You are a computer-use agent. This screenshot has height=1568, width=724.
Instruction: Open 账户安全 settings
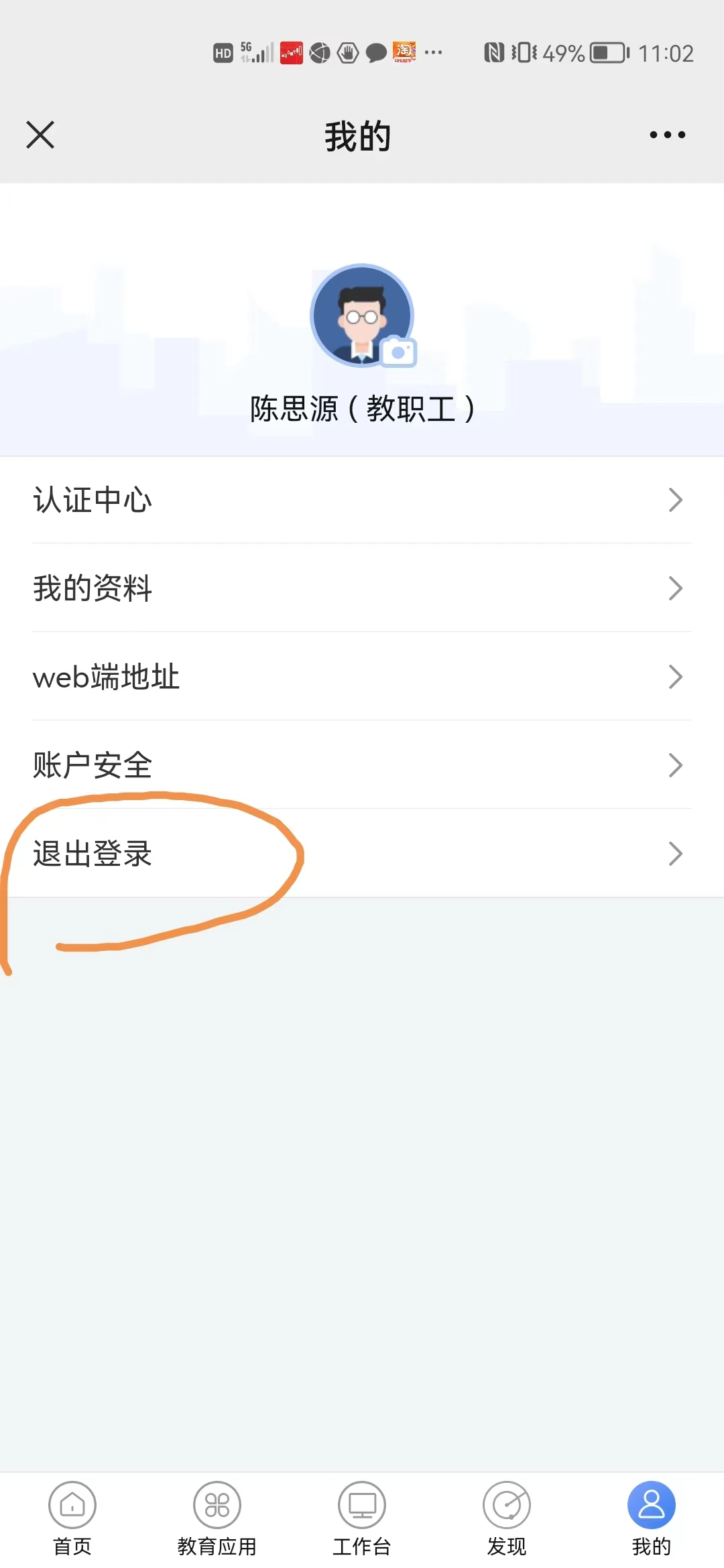click(x=362, y=765)
